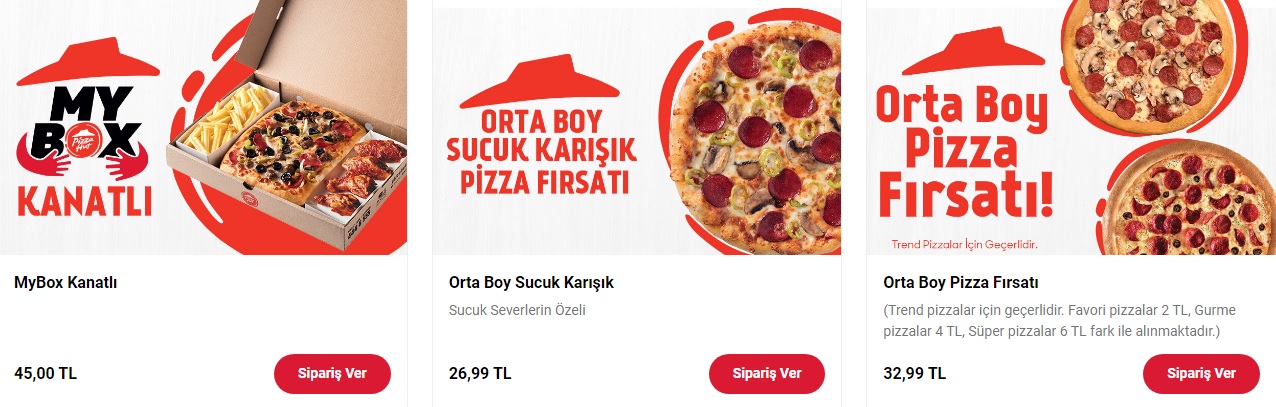View the Orta Boy Sucuk Karışık banner
The width and height of the screenshot is (1276, 407).
(x=637, y=130)
